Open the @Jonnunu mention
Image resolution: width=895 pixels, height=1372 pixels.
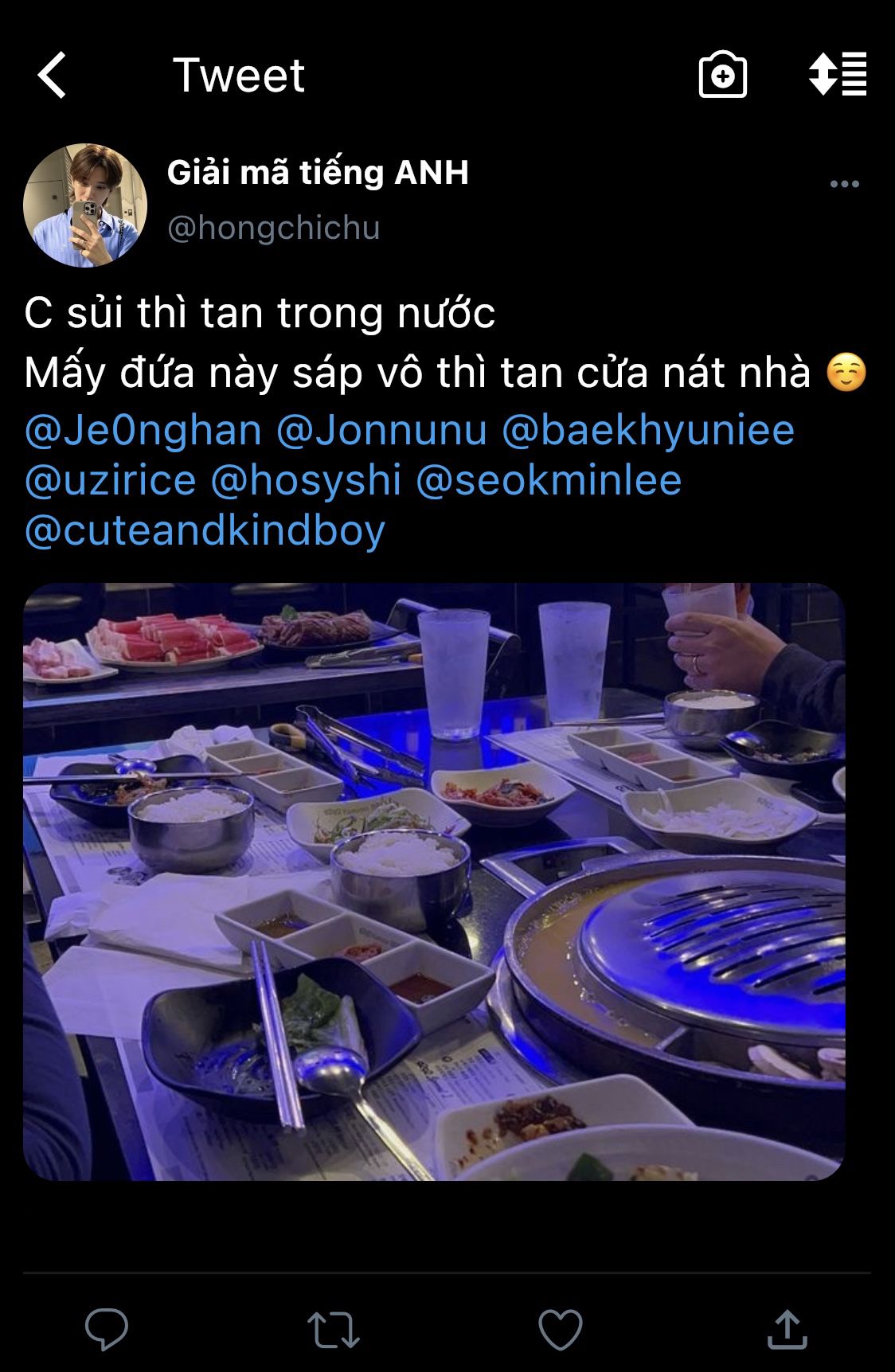click(x=381, y=431)
